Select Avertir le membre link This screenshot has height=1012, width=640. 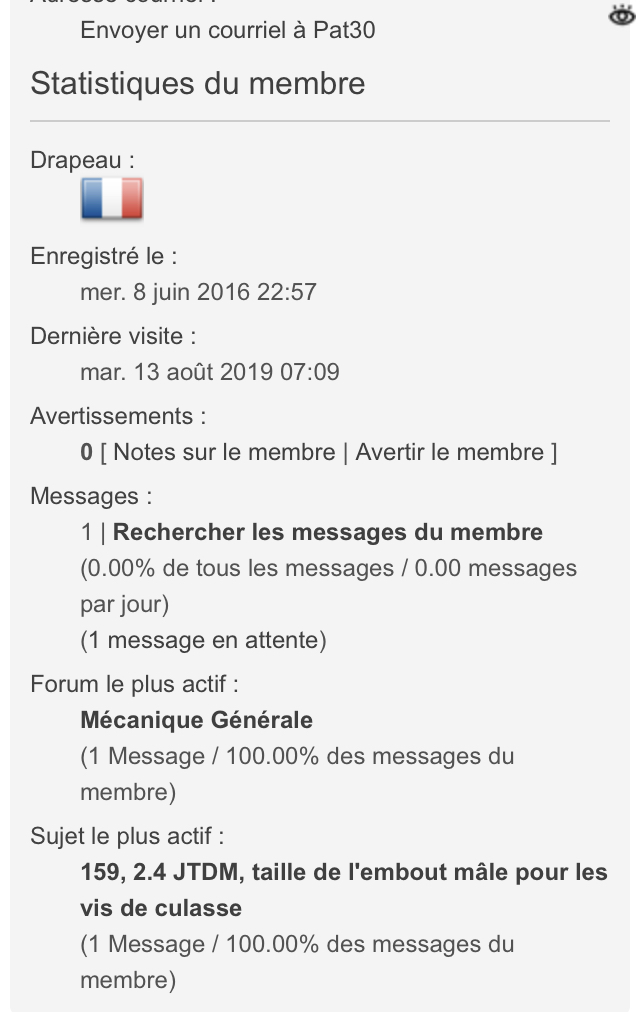[449, 452]
